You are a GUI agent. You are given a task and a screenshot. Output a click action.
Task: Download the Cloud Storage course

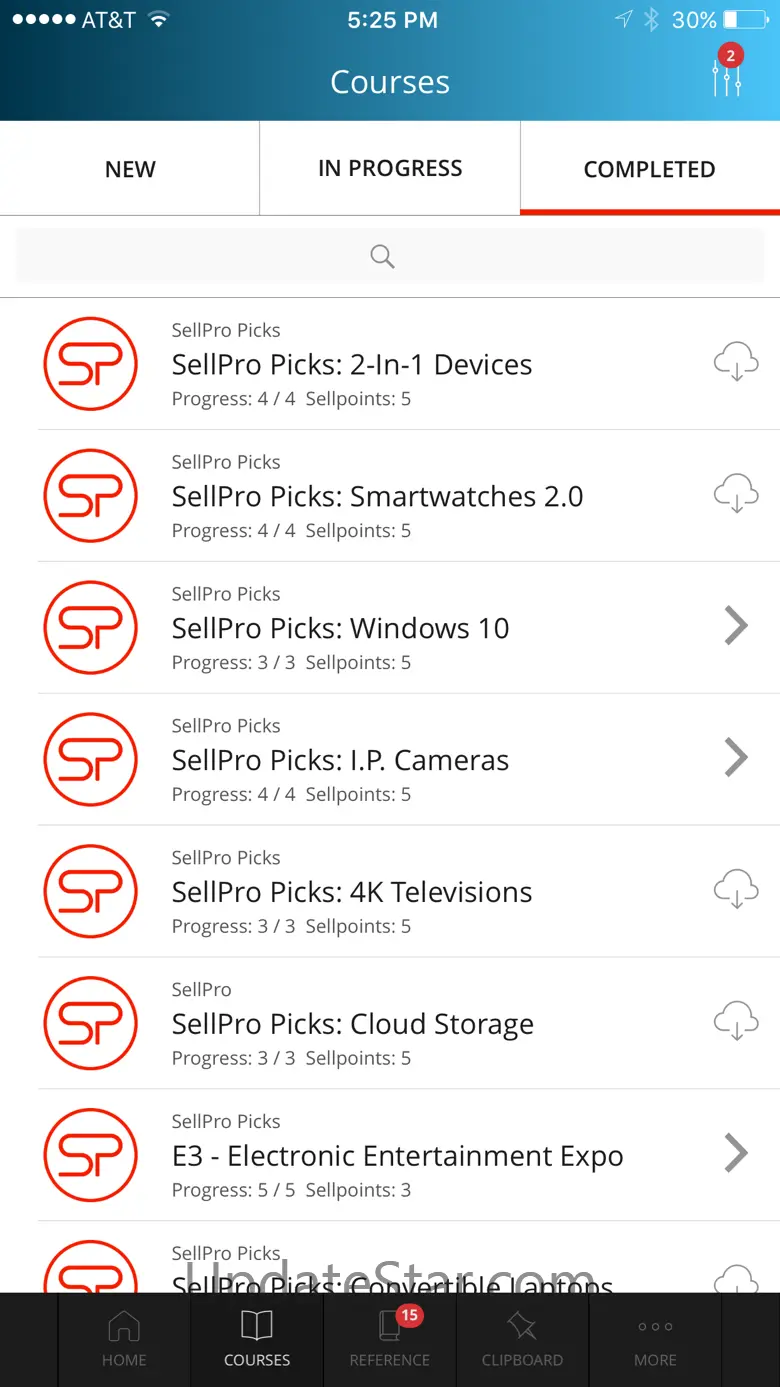coord(736,1022)
